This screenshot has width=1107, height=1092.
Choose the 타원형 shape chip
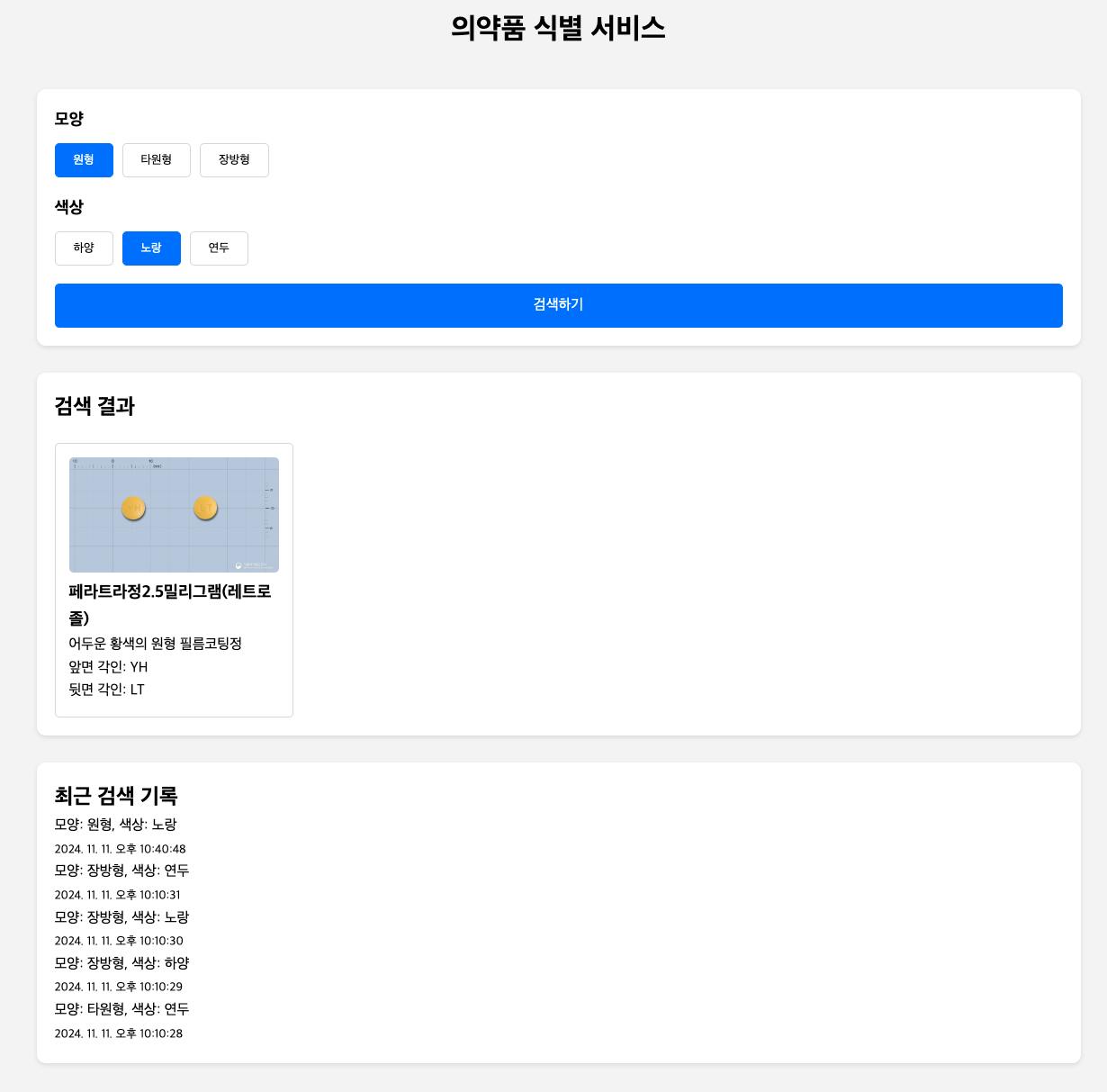click(156, 160)
